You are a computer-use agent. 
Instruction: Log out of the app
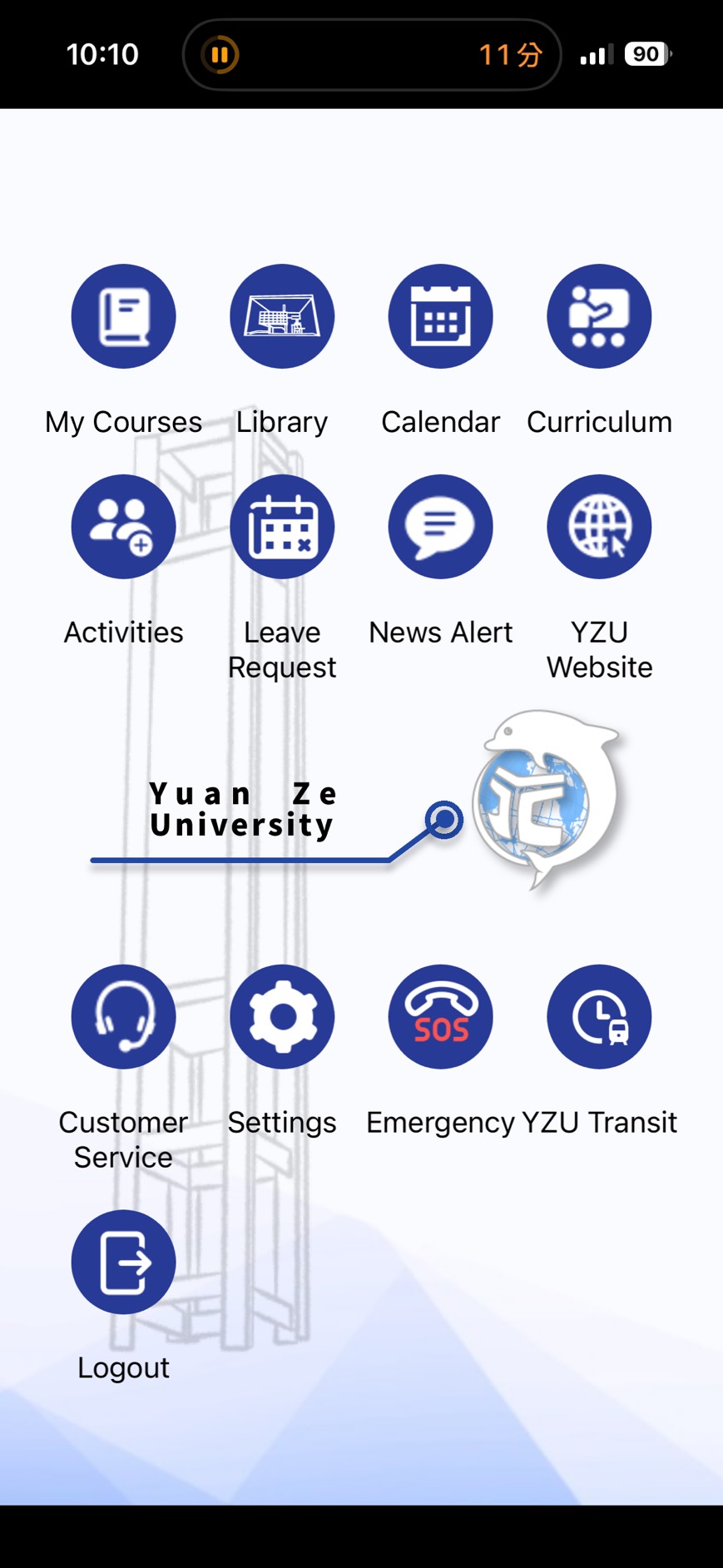coord(123,1262)
